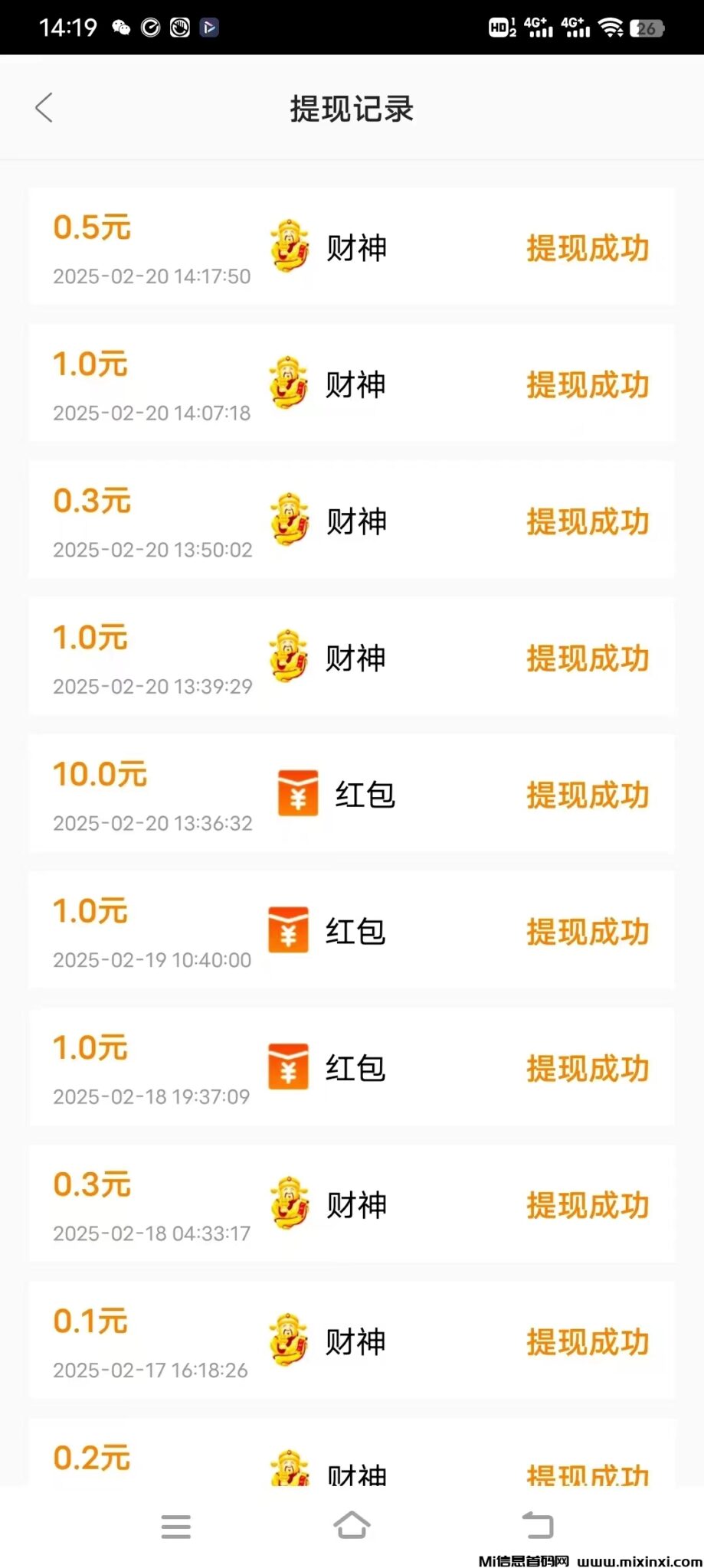Tap the 财神 icon on the 0.5元 record
The image size is (704, 1568).
click(x=288, y=247)
